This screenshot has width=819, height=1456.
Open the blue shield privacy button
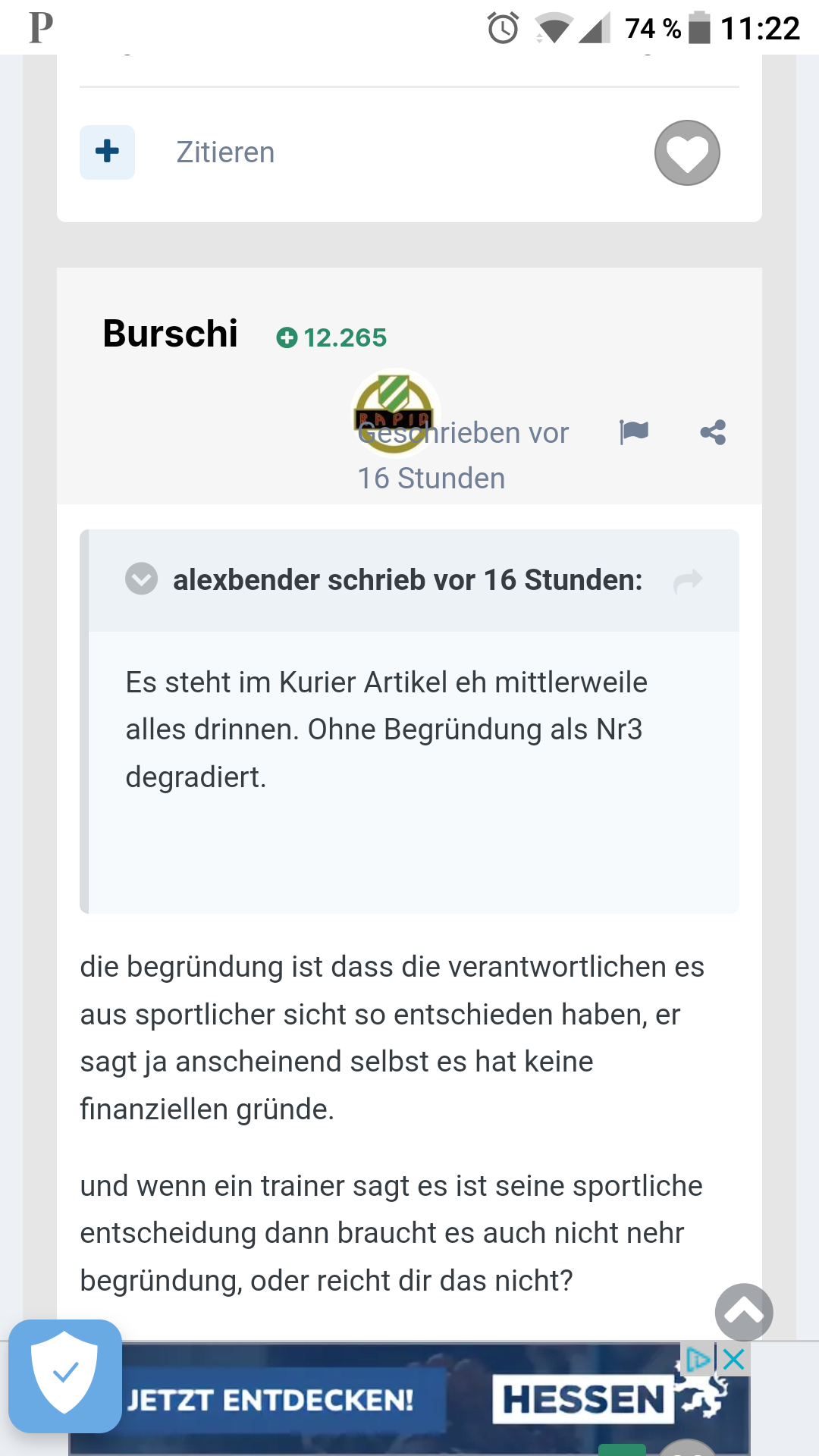[65, 1376]
